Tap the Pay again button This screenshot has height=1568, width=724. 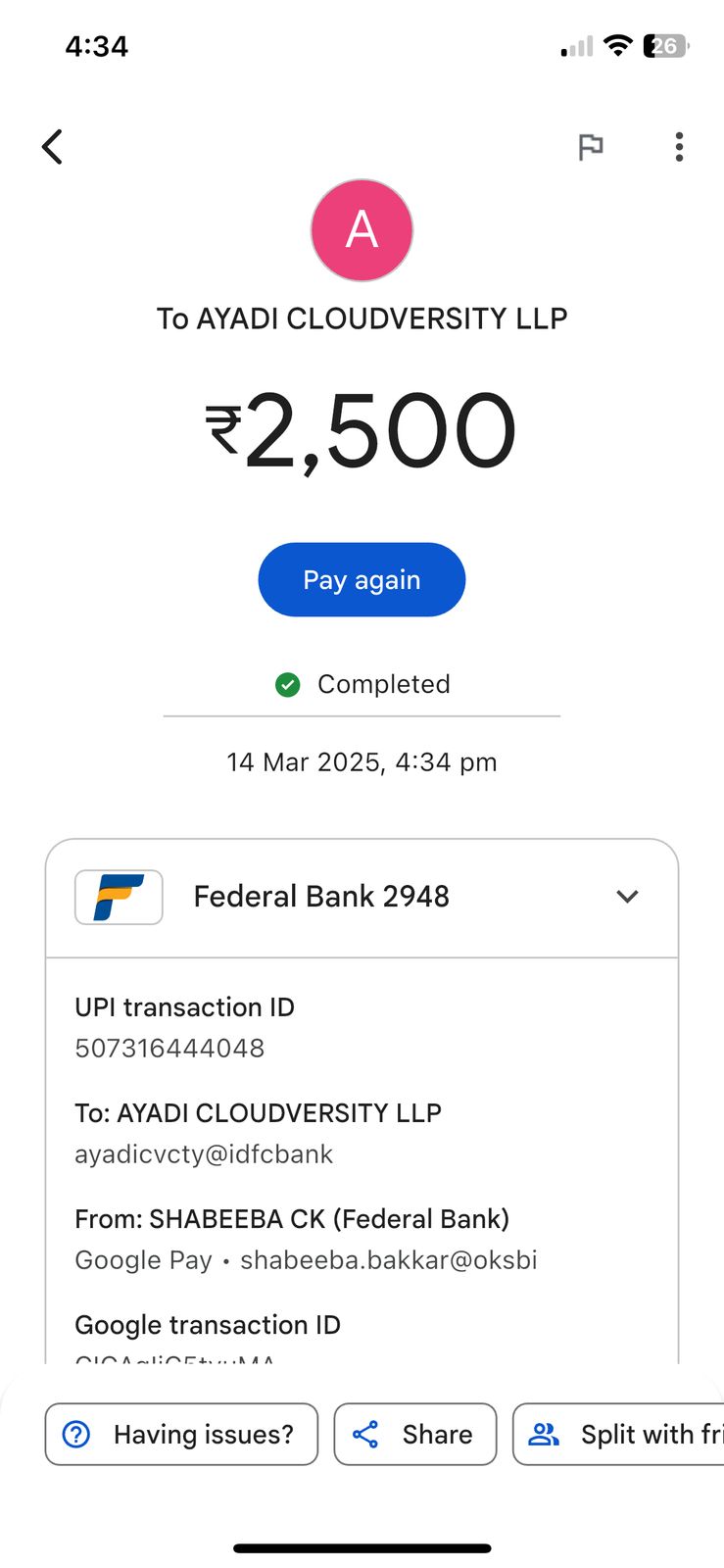(x=362, y=579)
